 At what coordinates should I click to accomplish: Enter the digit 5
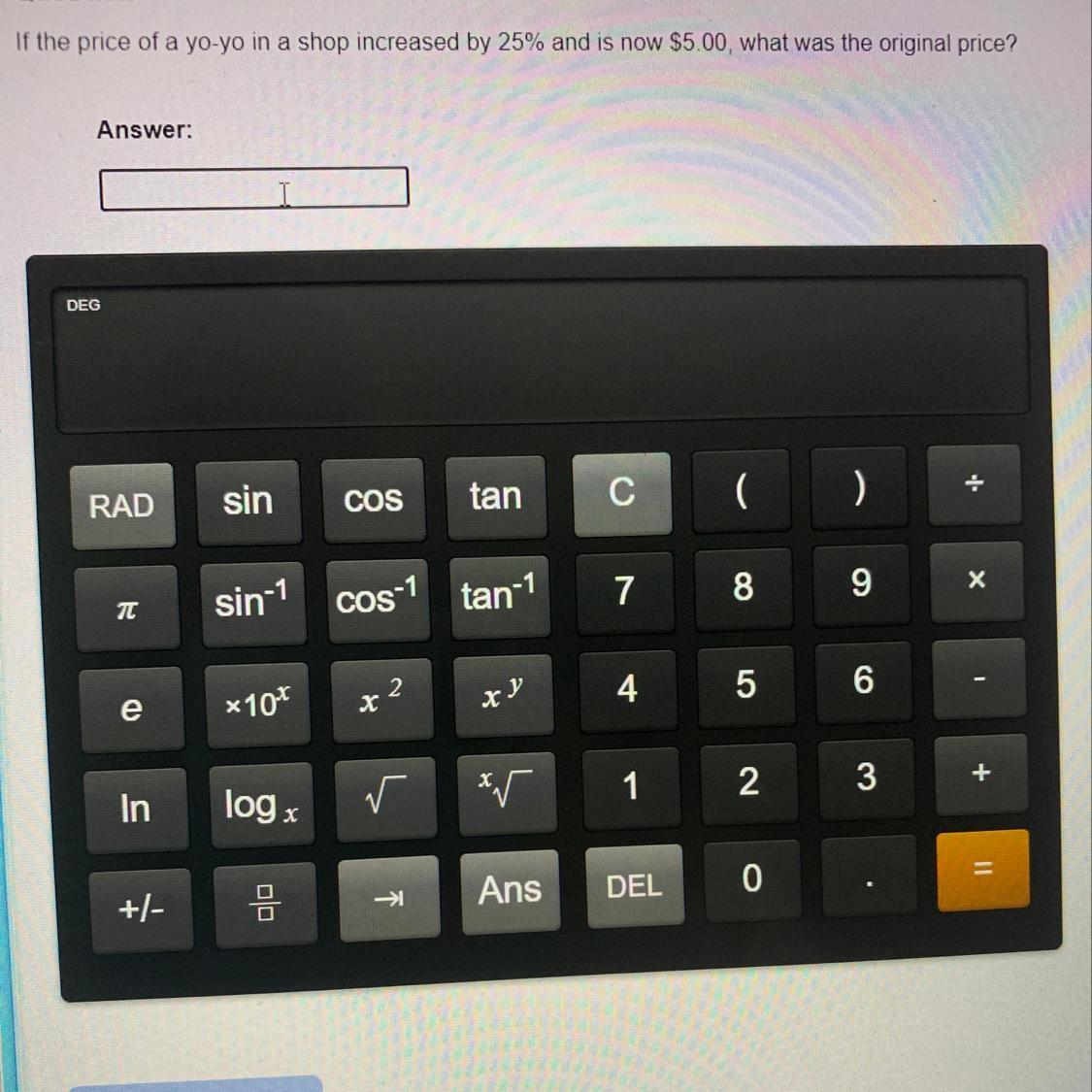pos(745,686)
